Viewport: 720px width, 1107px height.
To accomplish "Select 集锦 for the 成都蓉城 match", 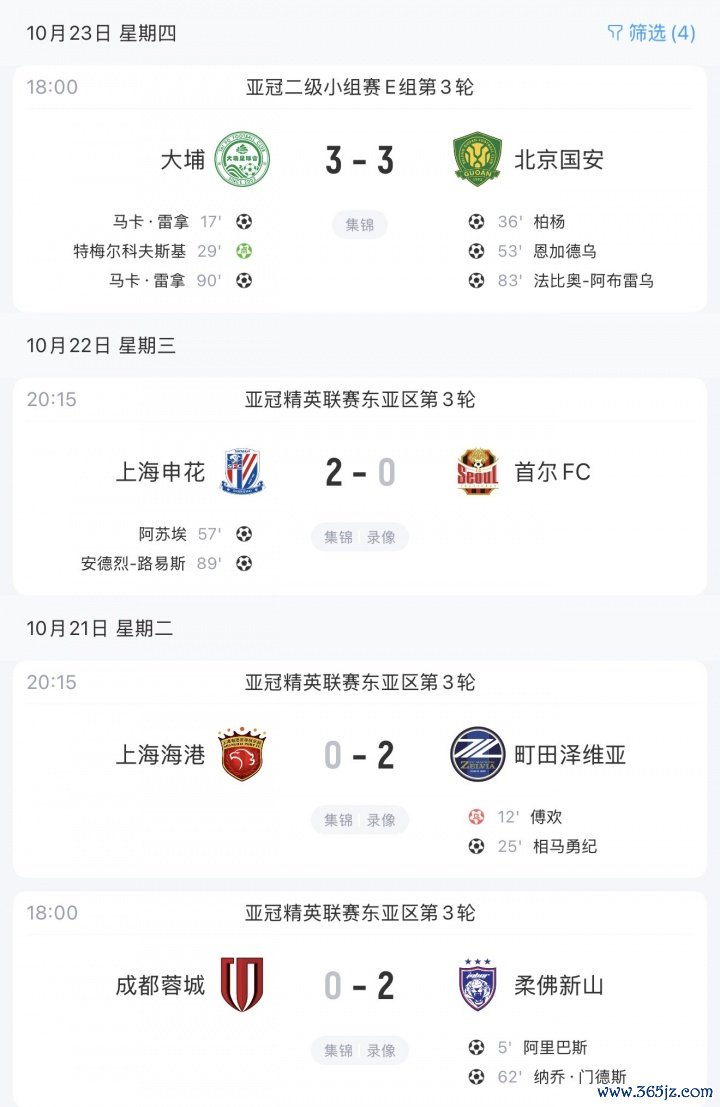I will click(338, 1051).
